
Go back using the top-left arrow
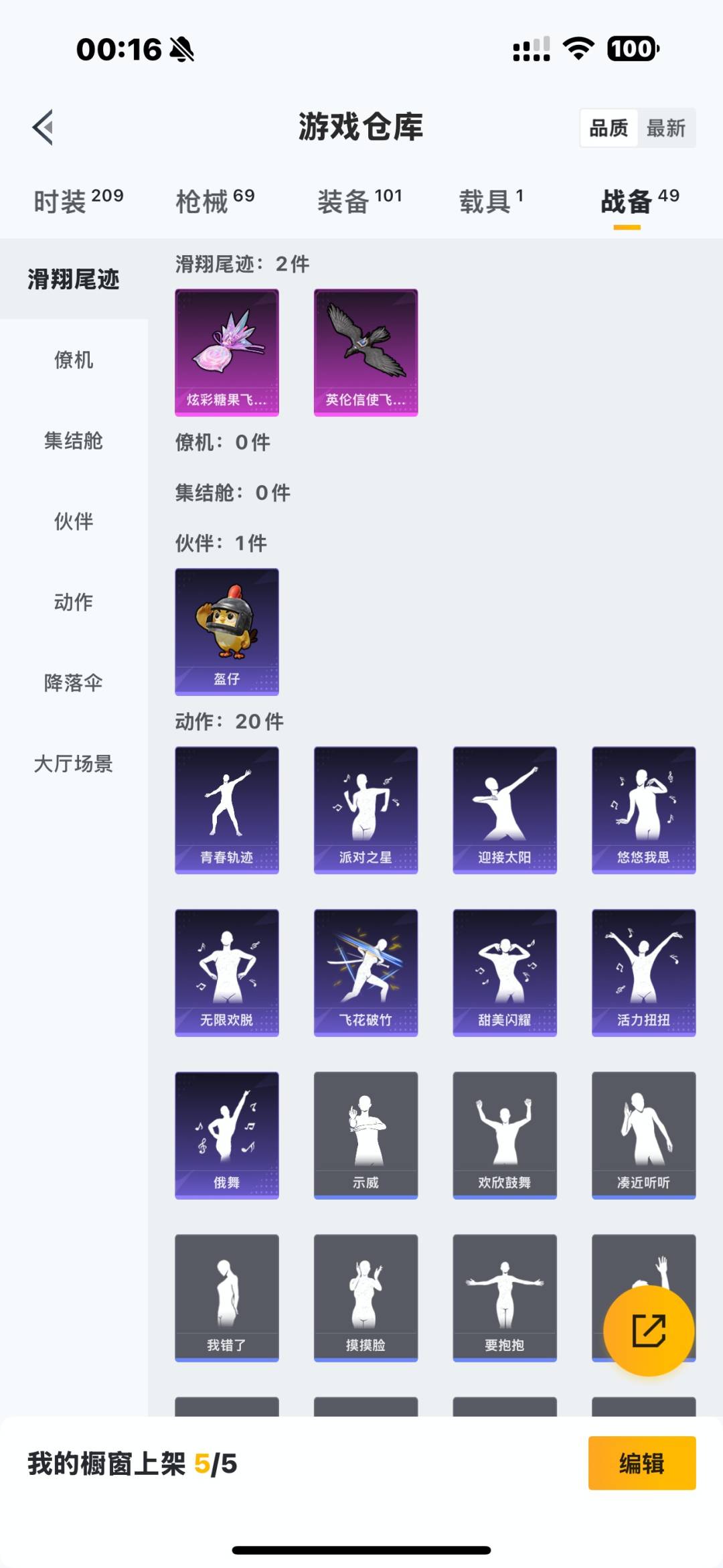(x=43, y=127)
